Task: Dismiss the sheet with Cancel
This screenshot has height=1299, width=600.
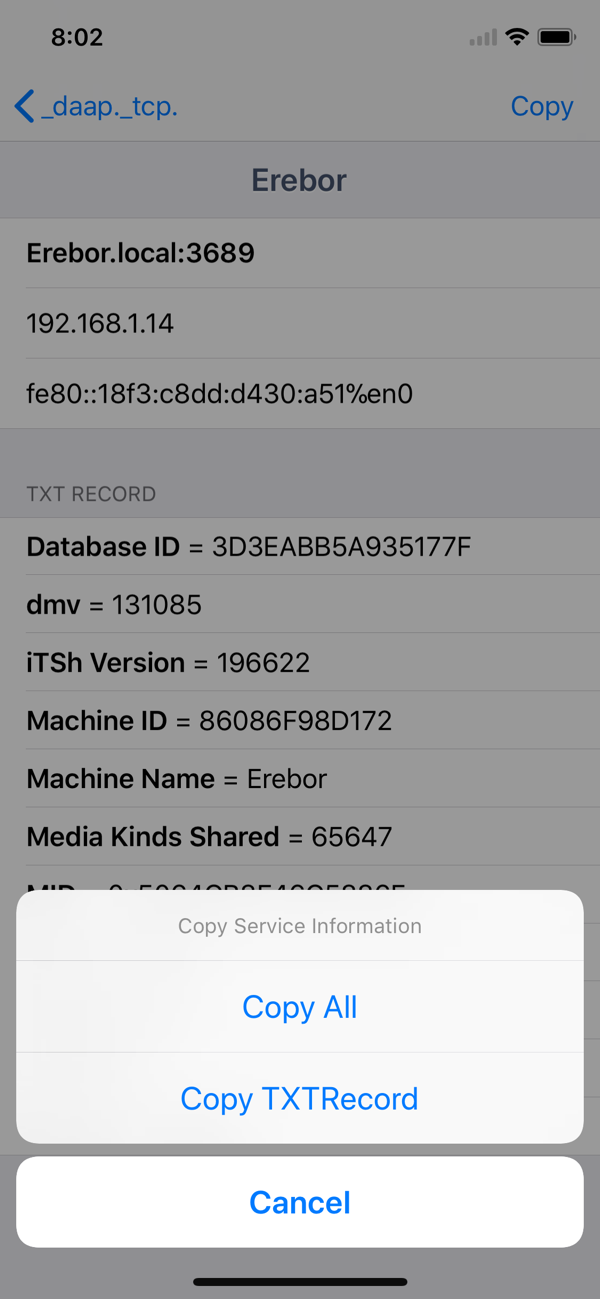Action: pos(299,1202)
